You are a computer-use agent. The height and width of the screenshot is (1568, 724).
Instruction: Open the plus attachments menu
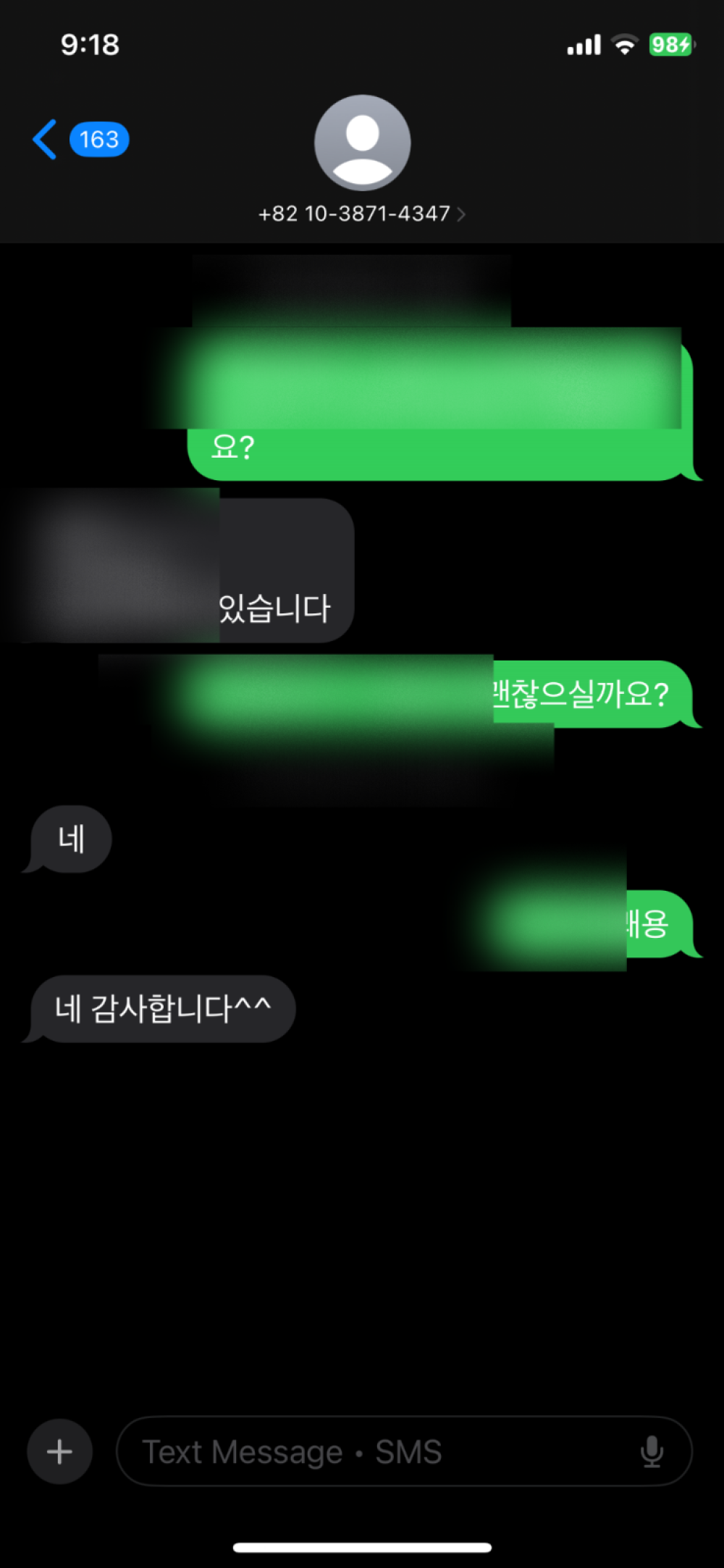click(59, 1451)
